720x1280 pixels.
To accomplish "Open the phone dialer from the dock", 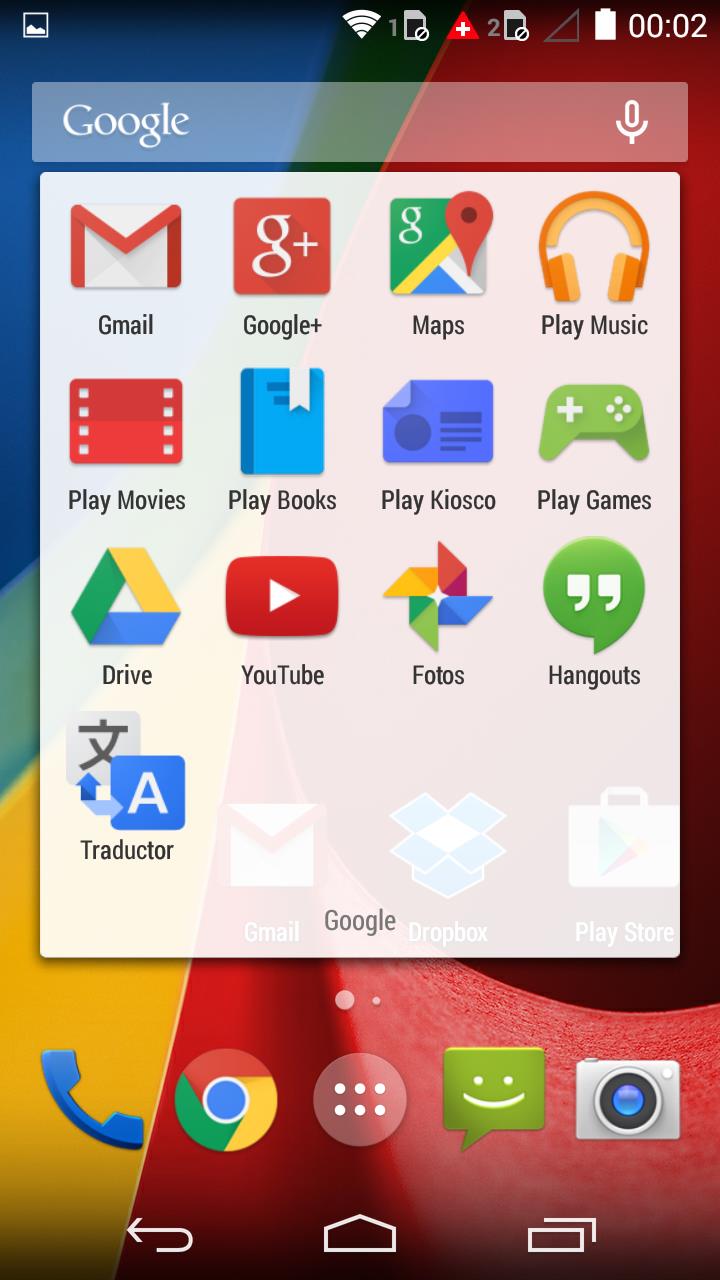I will click(91, 1099).
